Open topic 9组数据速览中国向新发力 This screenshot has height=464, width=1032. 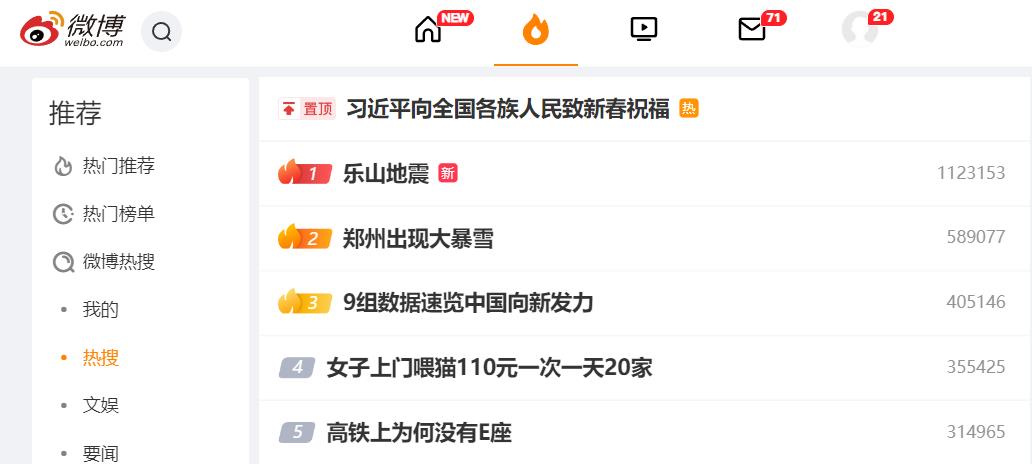467,302
